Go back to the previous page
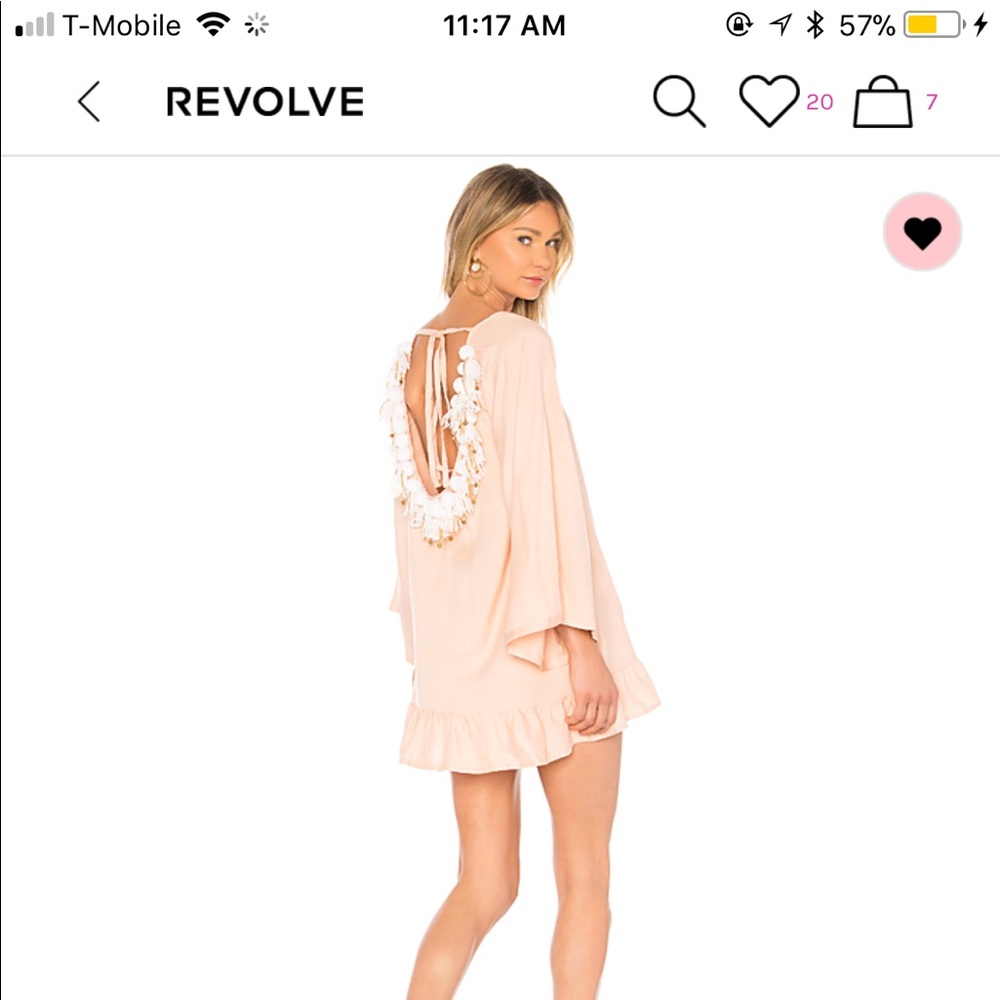 (89, 102)
